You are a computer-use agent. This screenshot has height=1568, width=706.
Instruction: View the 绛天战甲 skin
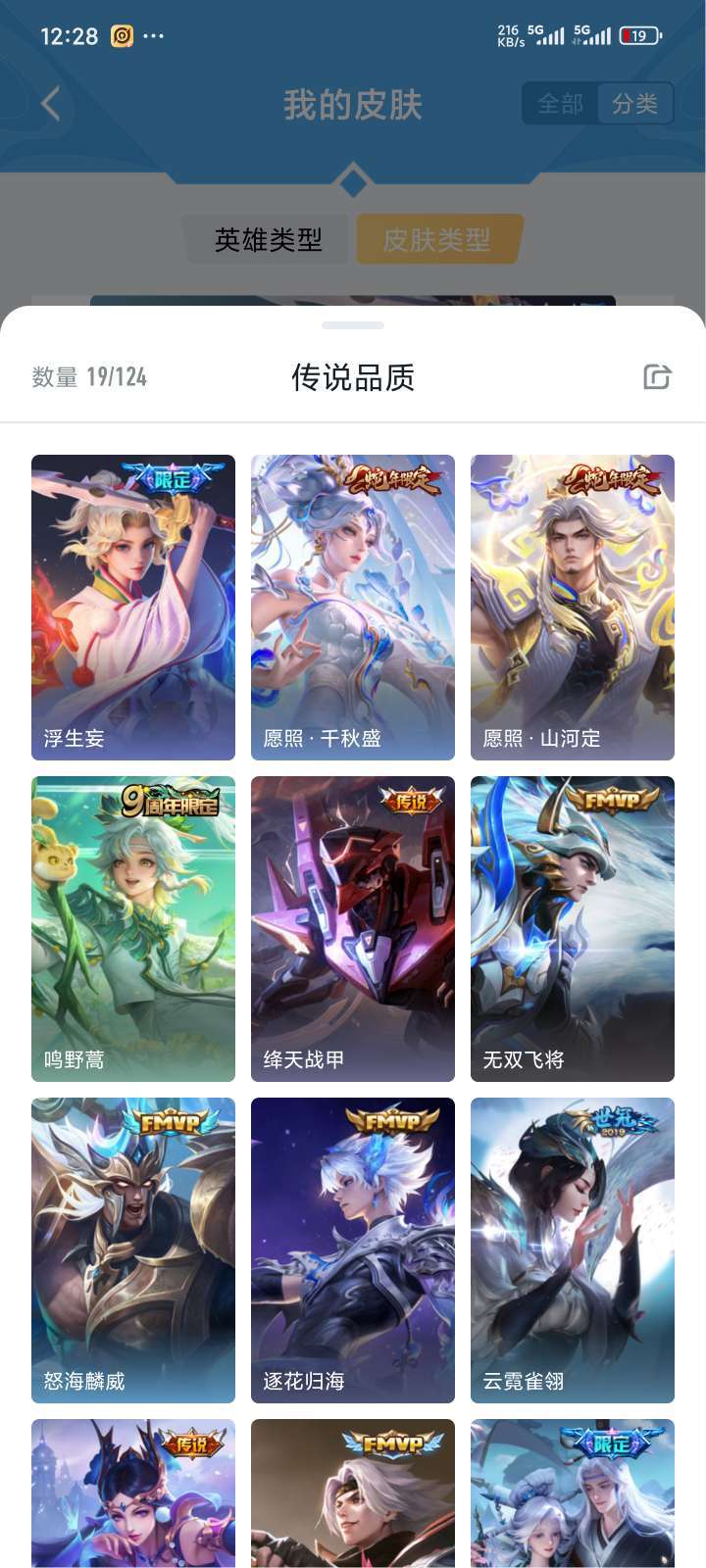click(x=353, y=929)
